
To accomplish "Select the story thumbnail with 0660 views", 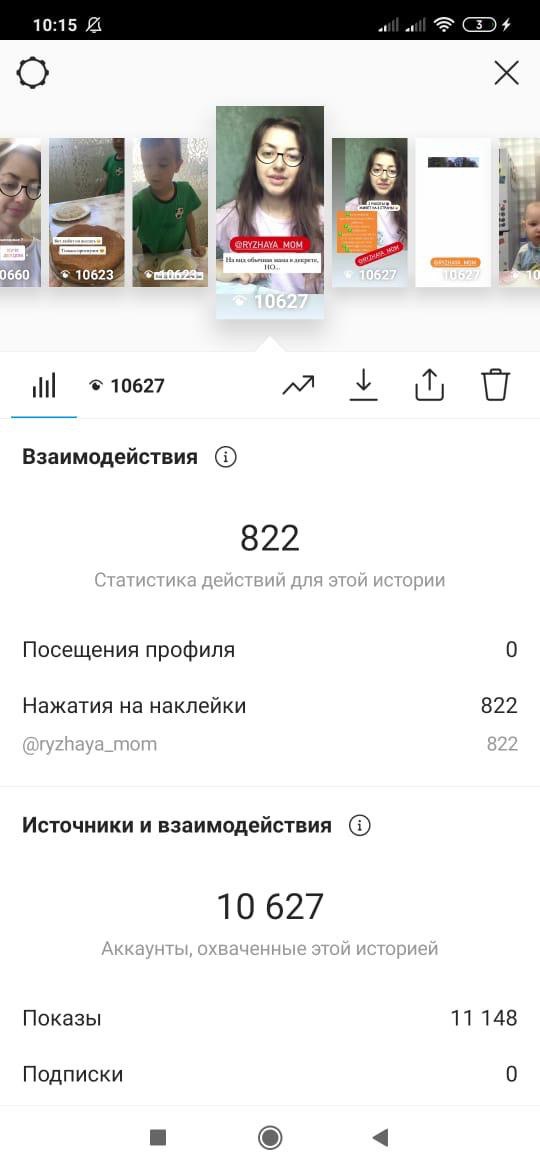I will coord(20,213).
